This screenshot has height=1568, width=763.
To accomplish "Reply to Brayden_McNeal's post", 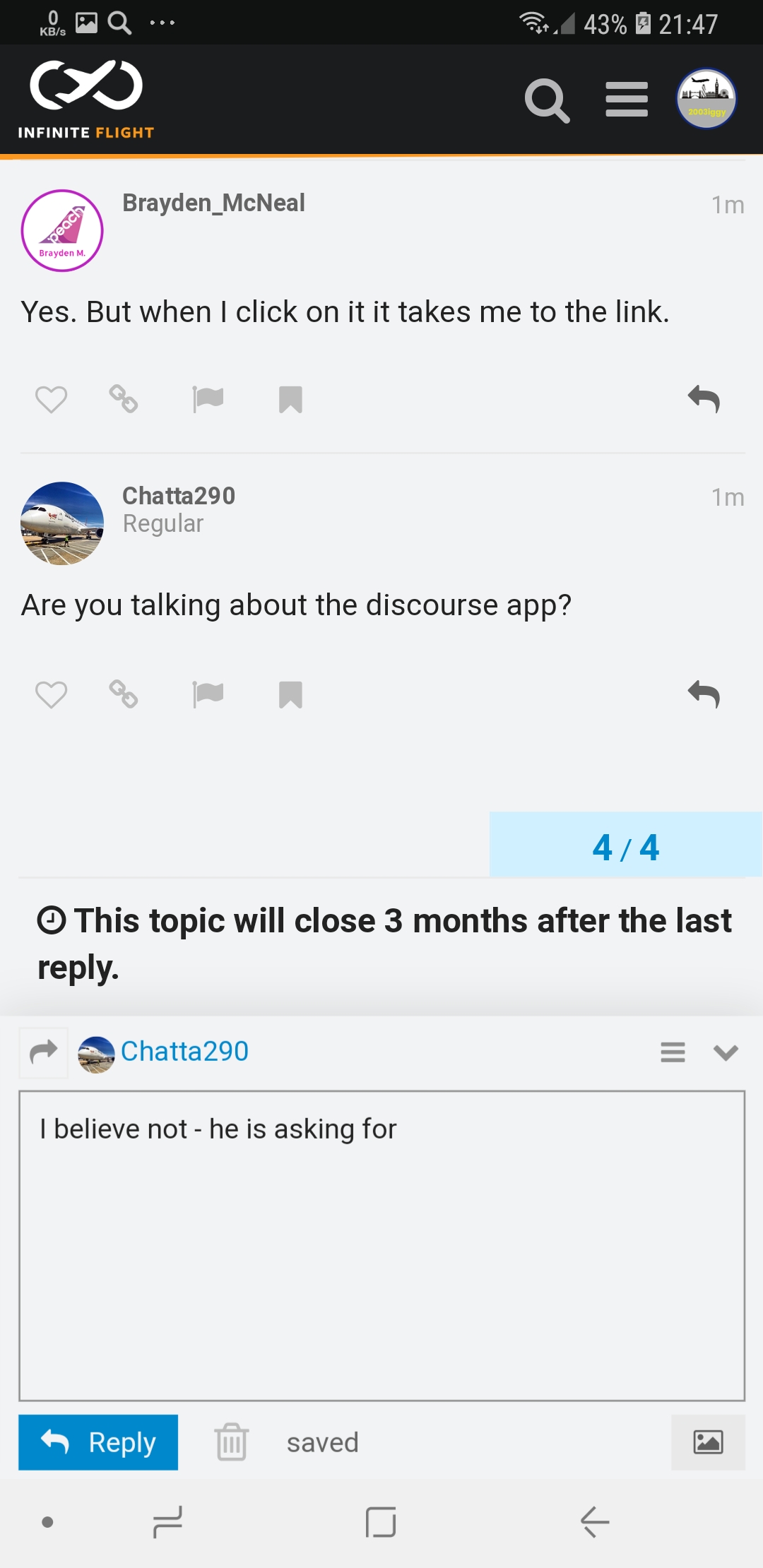I will (704, 399).
